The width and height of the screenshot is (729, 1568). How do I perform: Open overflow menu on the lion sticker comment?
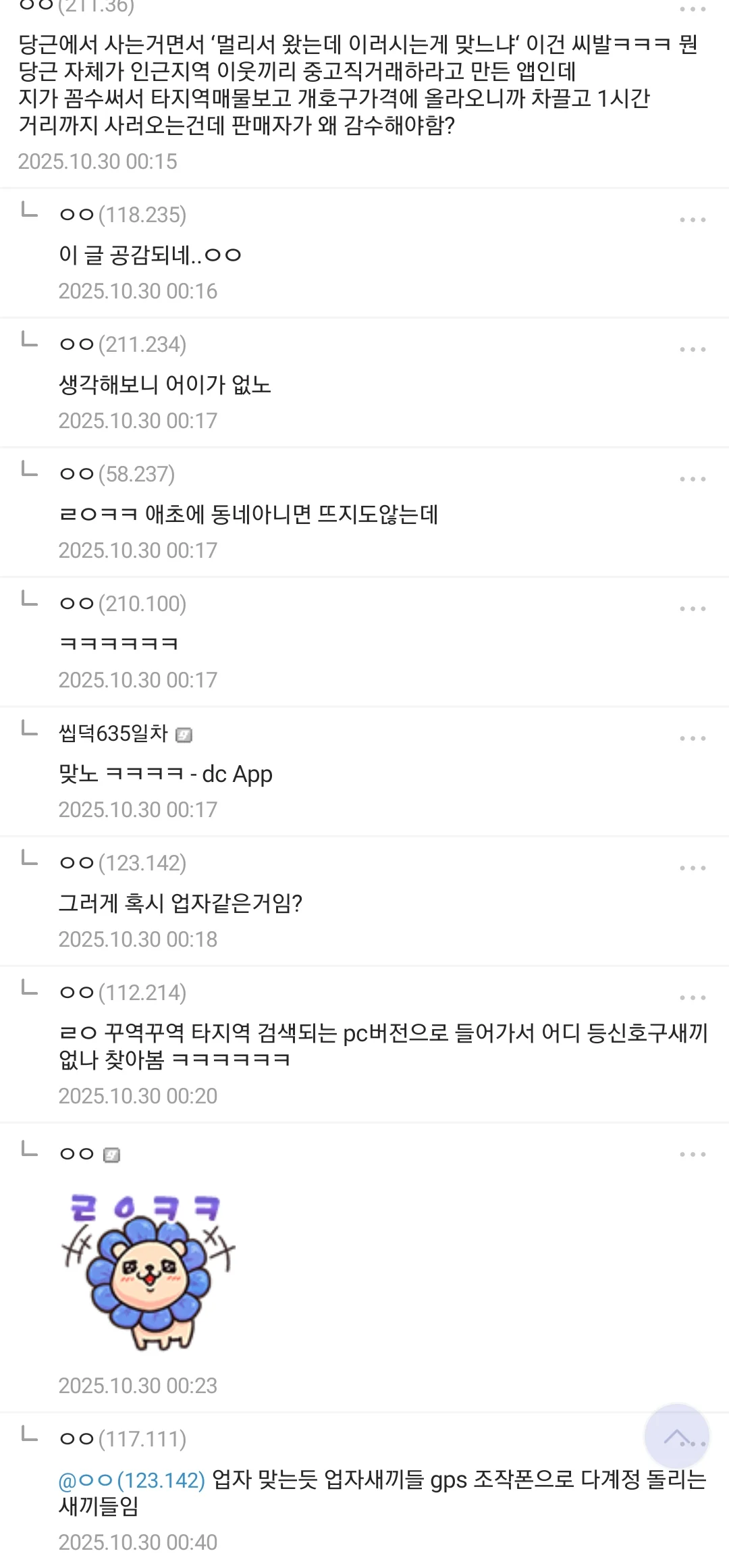(x=693, y=1155)
